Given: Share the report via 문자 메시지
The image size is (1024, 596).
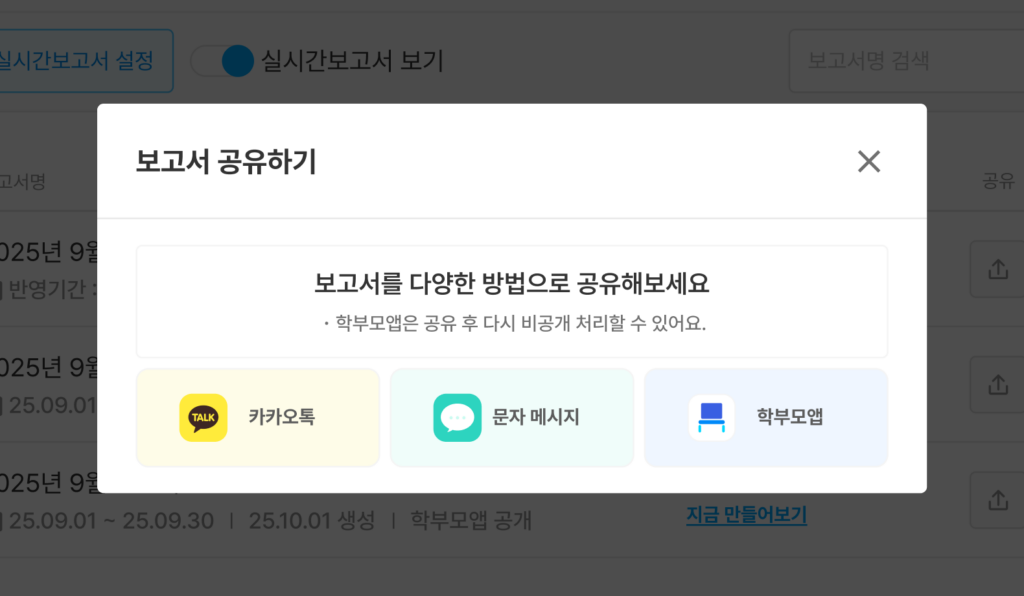Looking at the screenshot, I should pyautogui.click(x=512, y=418).
